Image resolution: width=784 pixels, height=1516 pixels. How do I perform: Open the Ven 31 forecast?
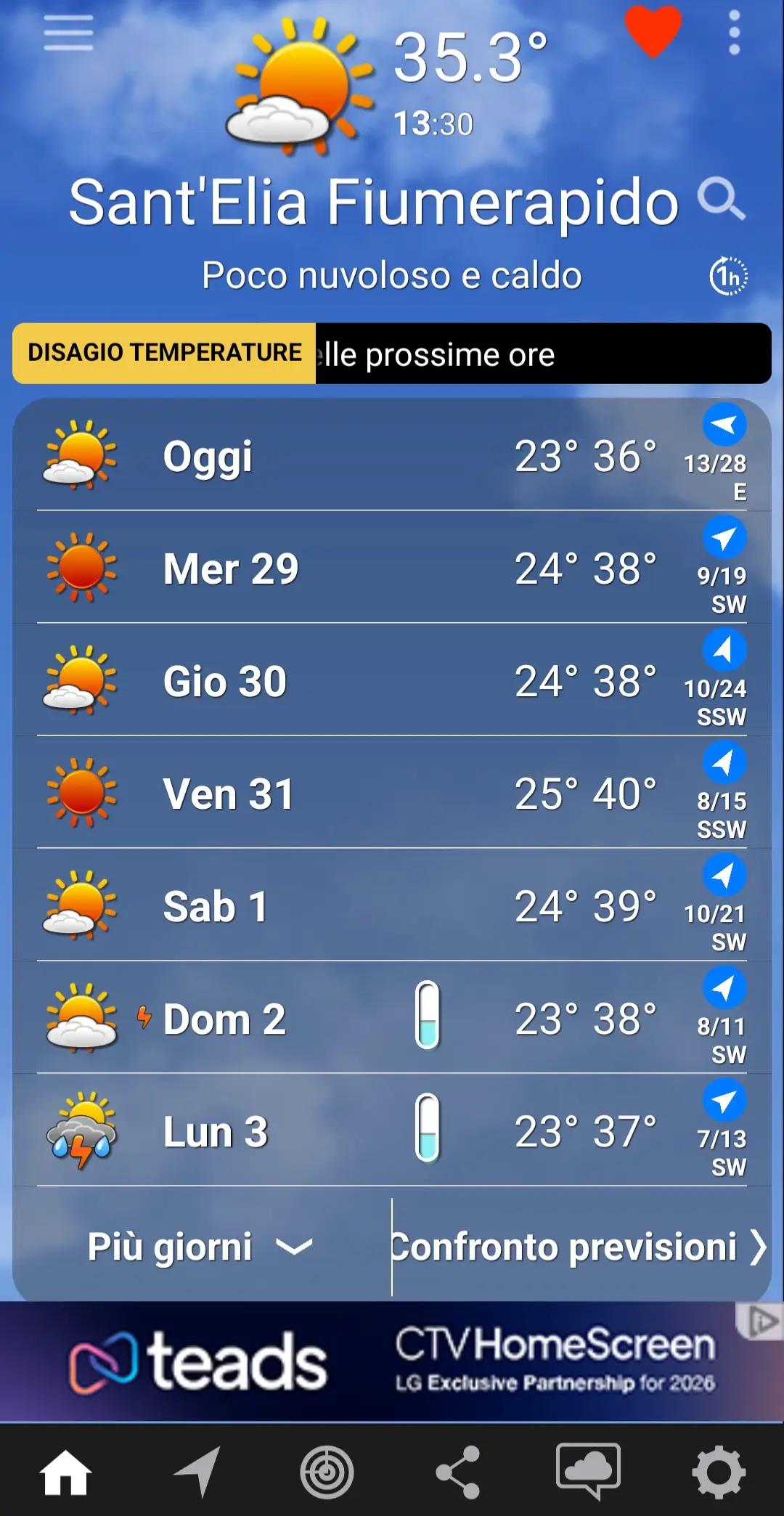(x=392, y=793)
